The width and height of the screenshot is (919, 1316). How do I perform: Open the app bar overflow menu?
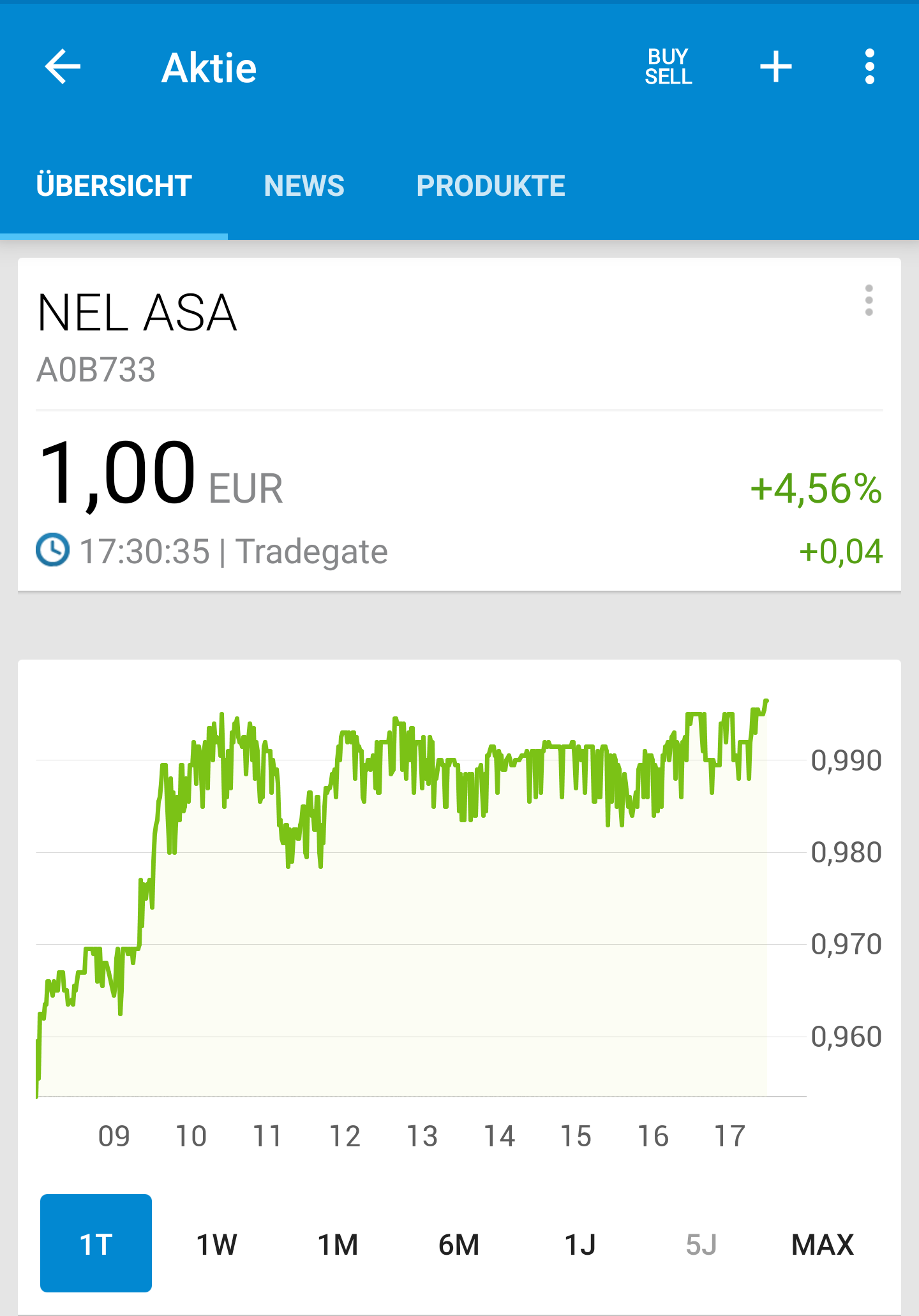coord(869,66)
